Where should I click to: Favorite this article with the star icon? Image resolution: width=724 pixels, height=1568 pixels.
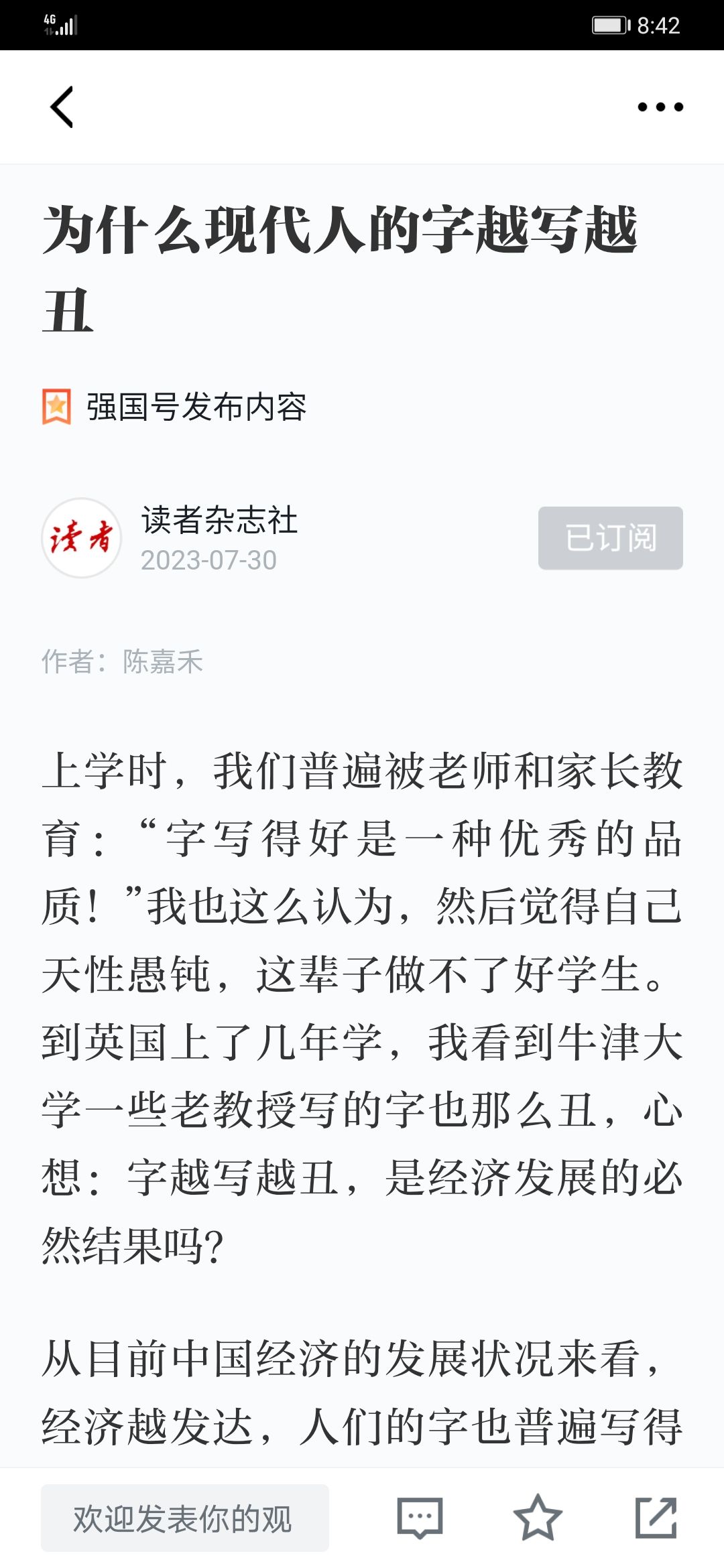538,1518
